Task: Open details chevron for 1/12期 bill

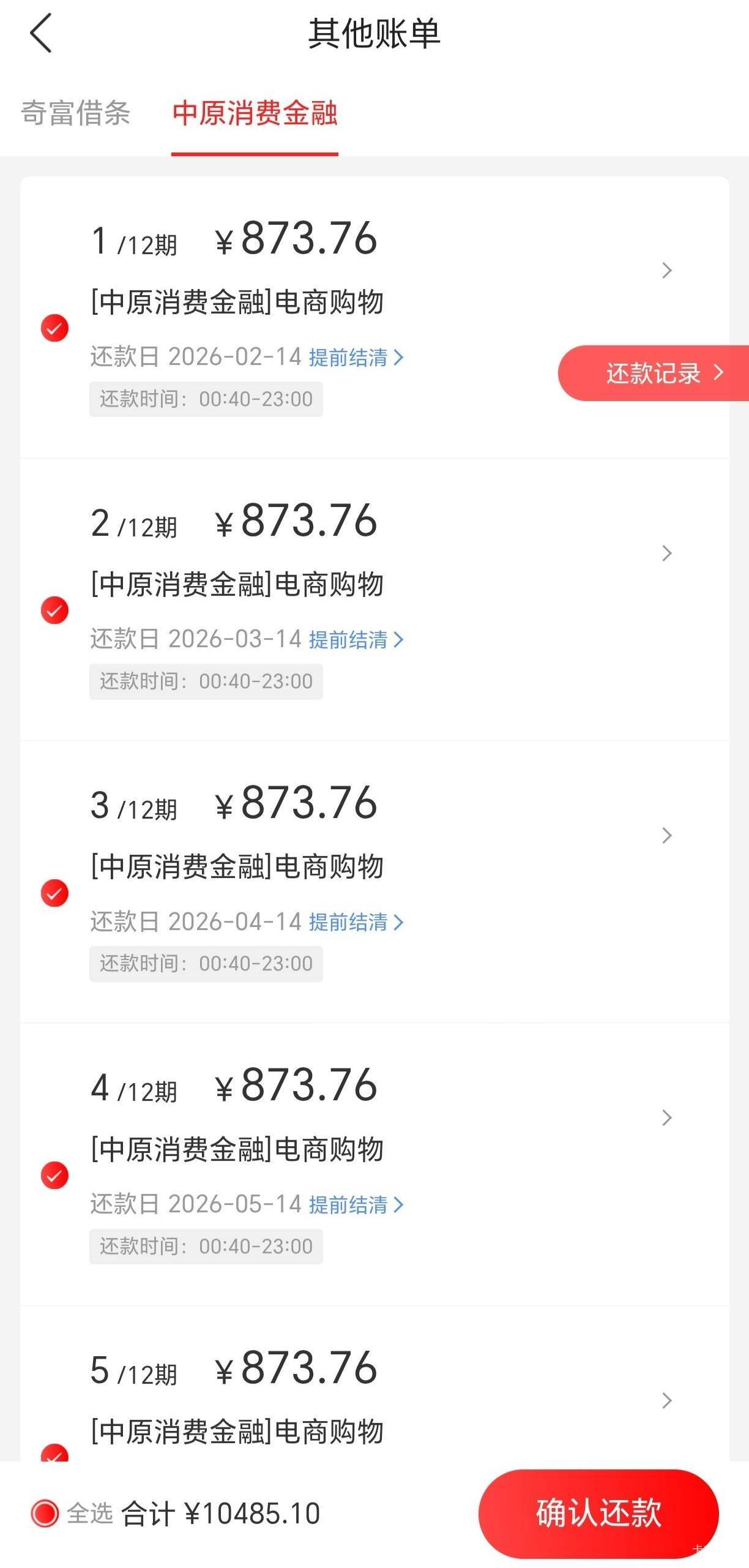Action: point(667,271)
